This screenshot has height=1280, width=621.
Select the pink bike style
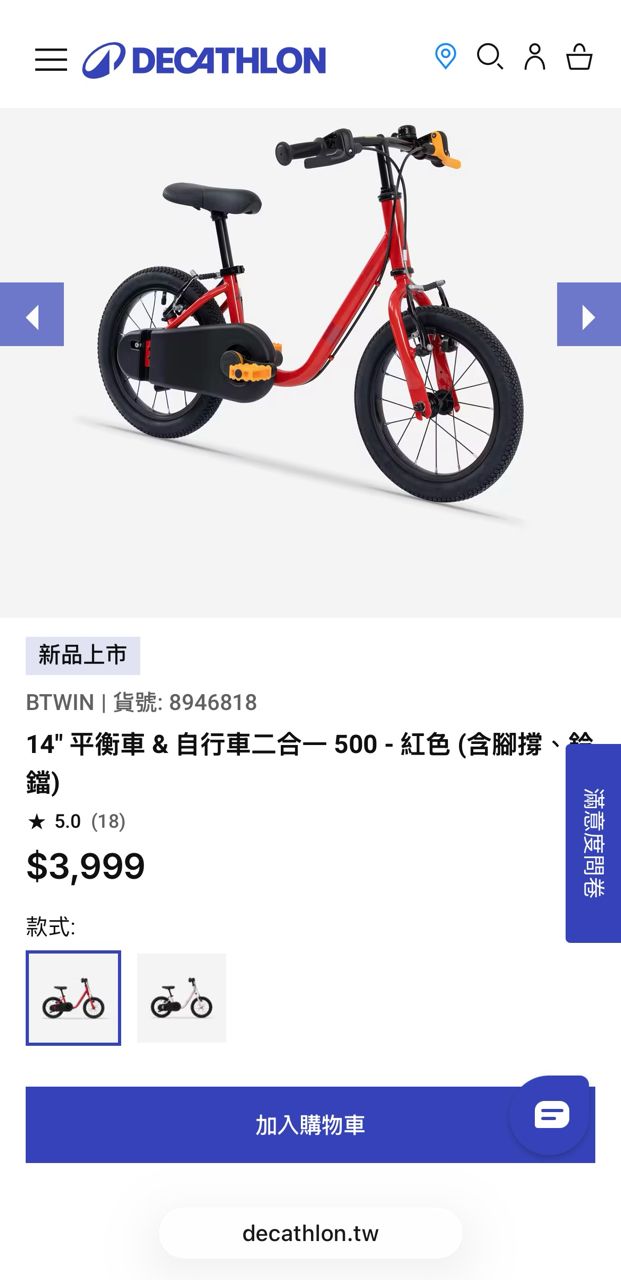click(181, 998)
